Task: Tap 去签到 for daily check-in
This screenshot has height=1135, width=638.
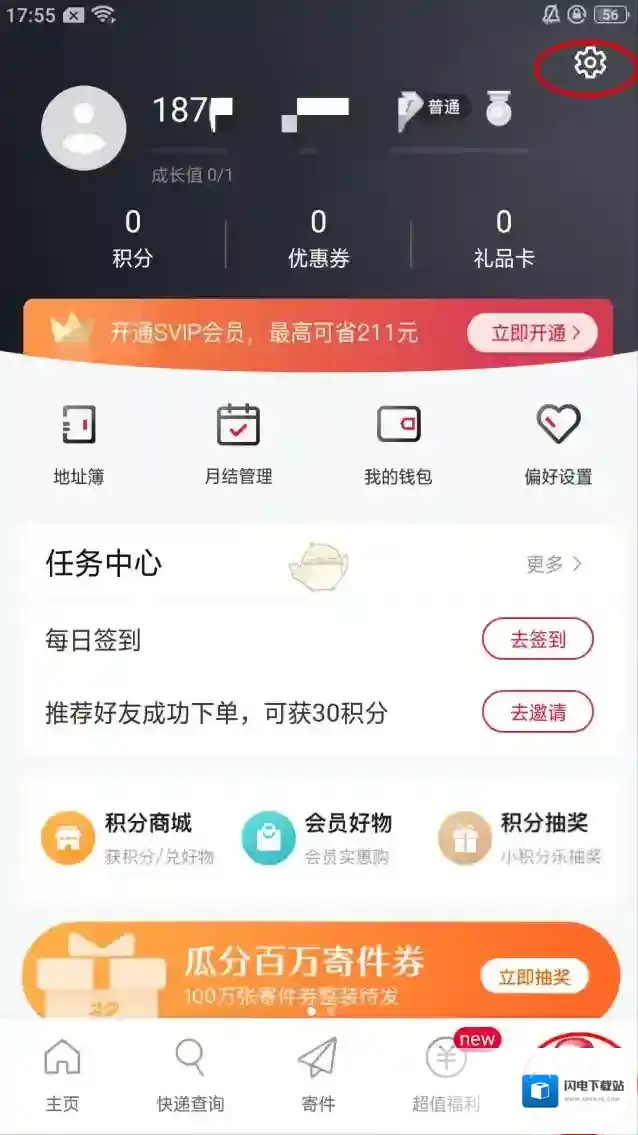Action: (538, 639)
